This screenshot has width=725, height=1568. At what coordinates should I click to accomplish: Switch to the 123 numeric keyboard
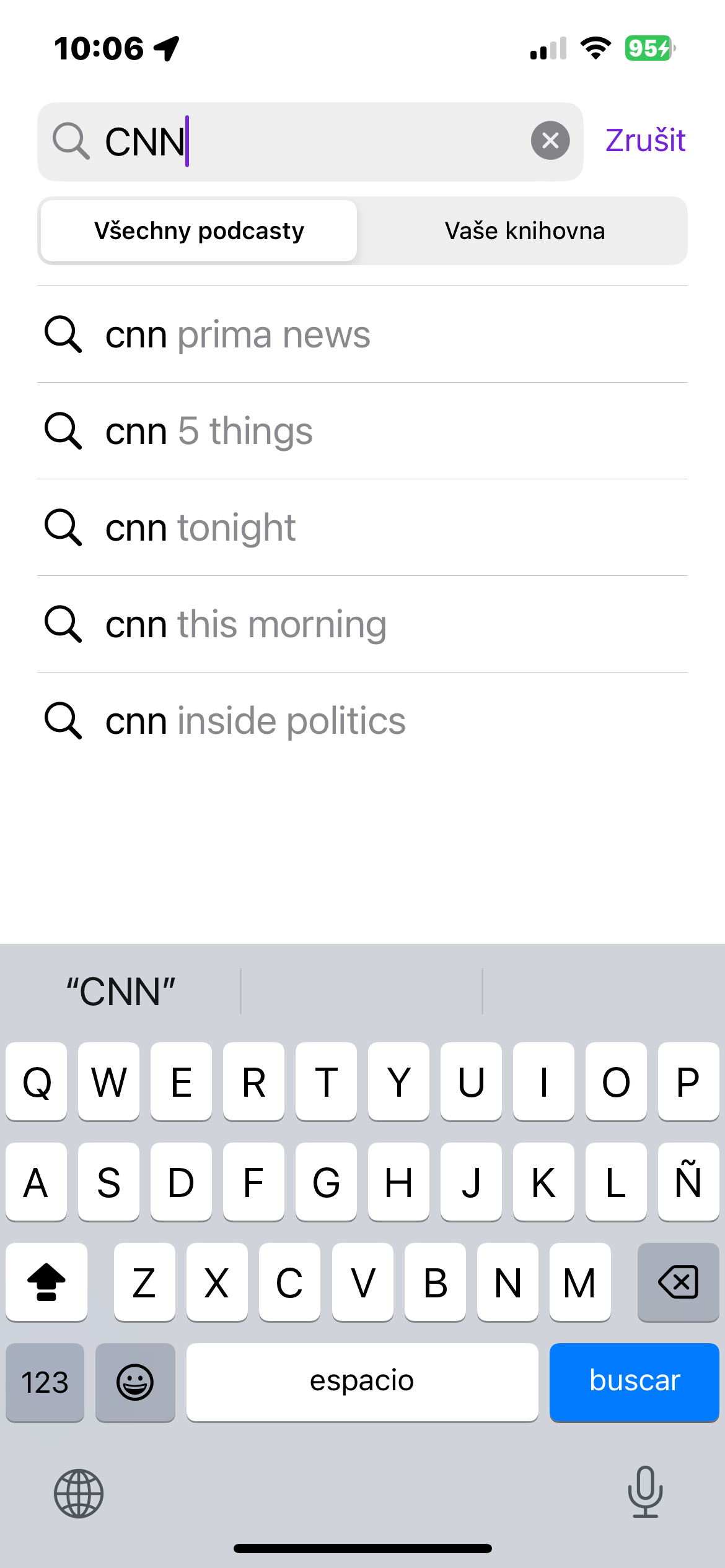click(x=45, y=1382)
